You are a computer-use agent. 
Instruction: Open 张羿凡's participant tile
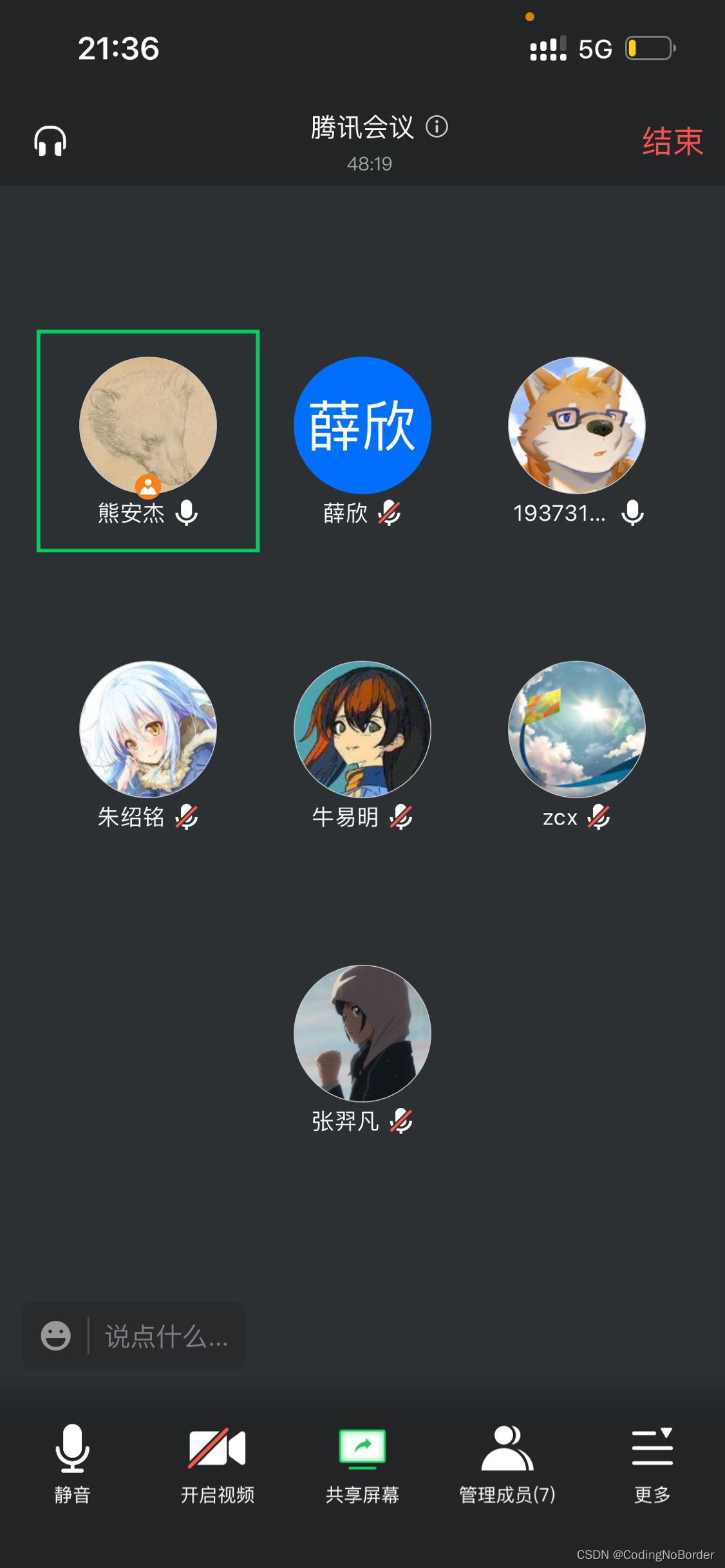click(x=362, y=1034)
